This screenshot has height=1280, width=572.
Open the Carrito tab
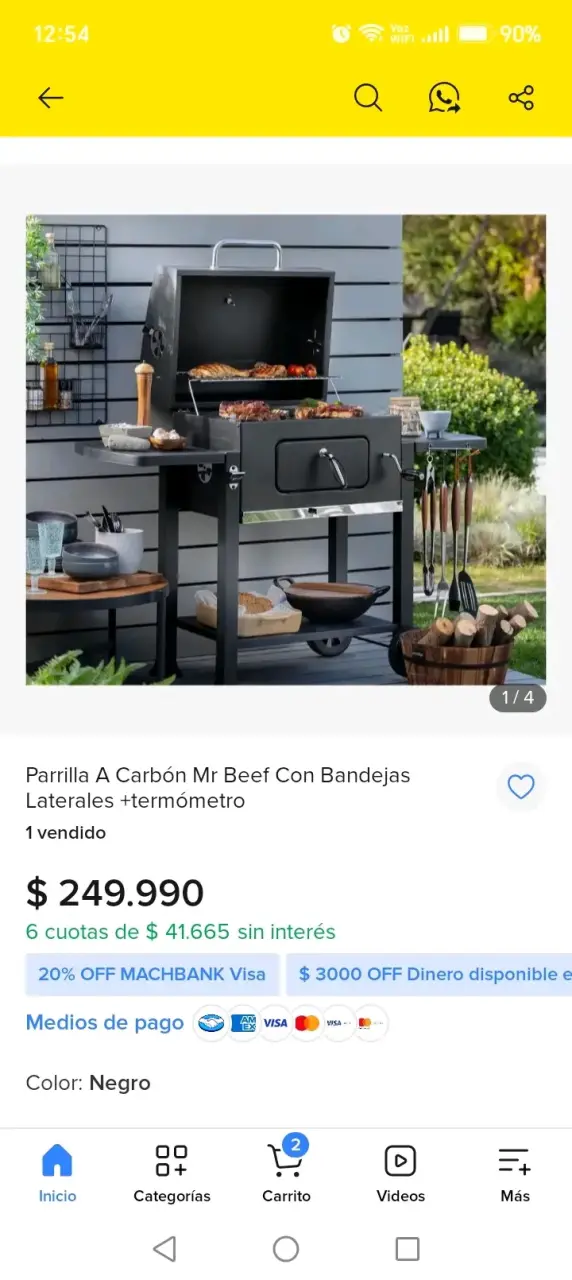(286, 1174)
